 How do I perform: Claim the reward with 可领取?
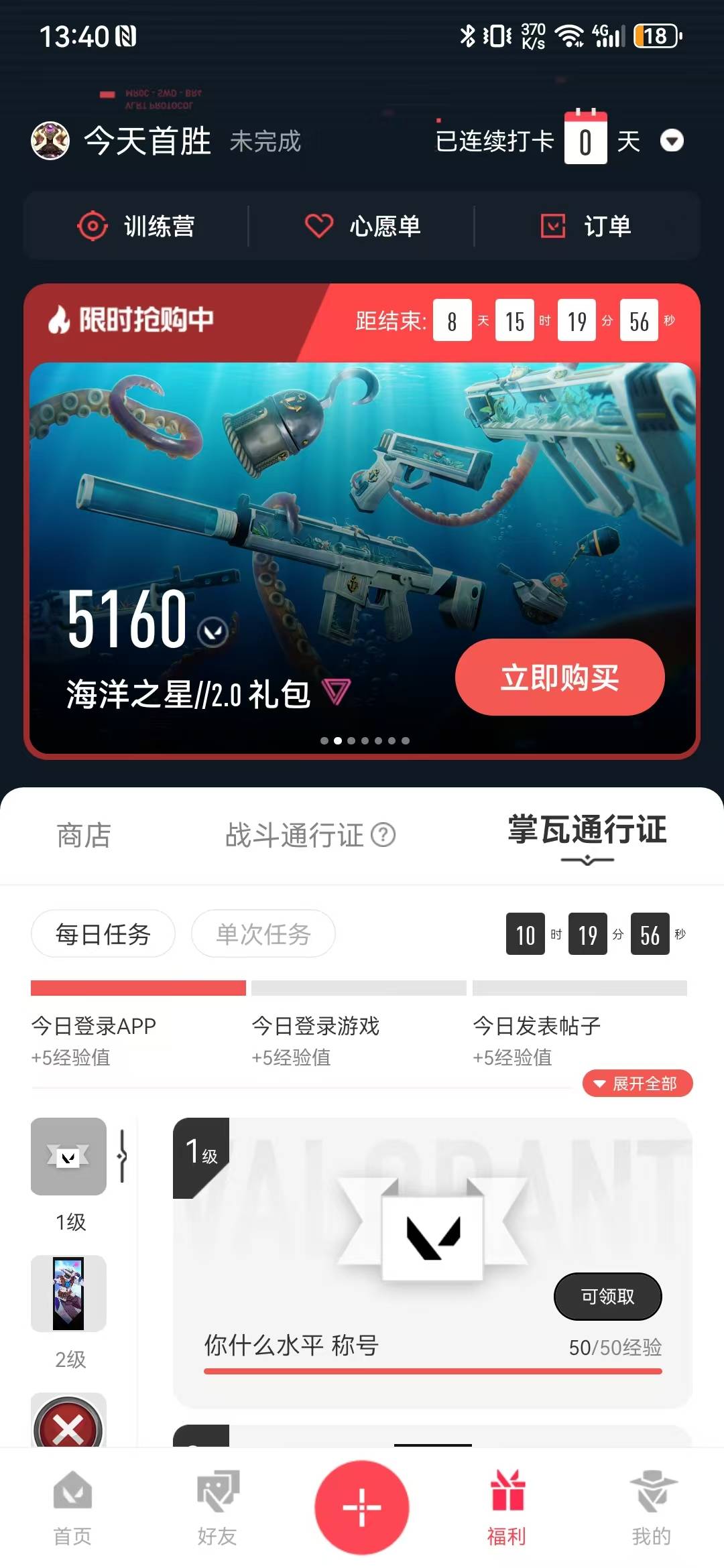607,1297
